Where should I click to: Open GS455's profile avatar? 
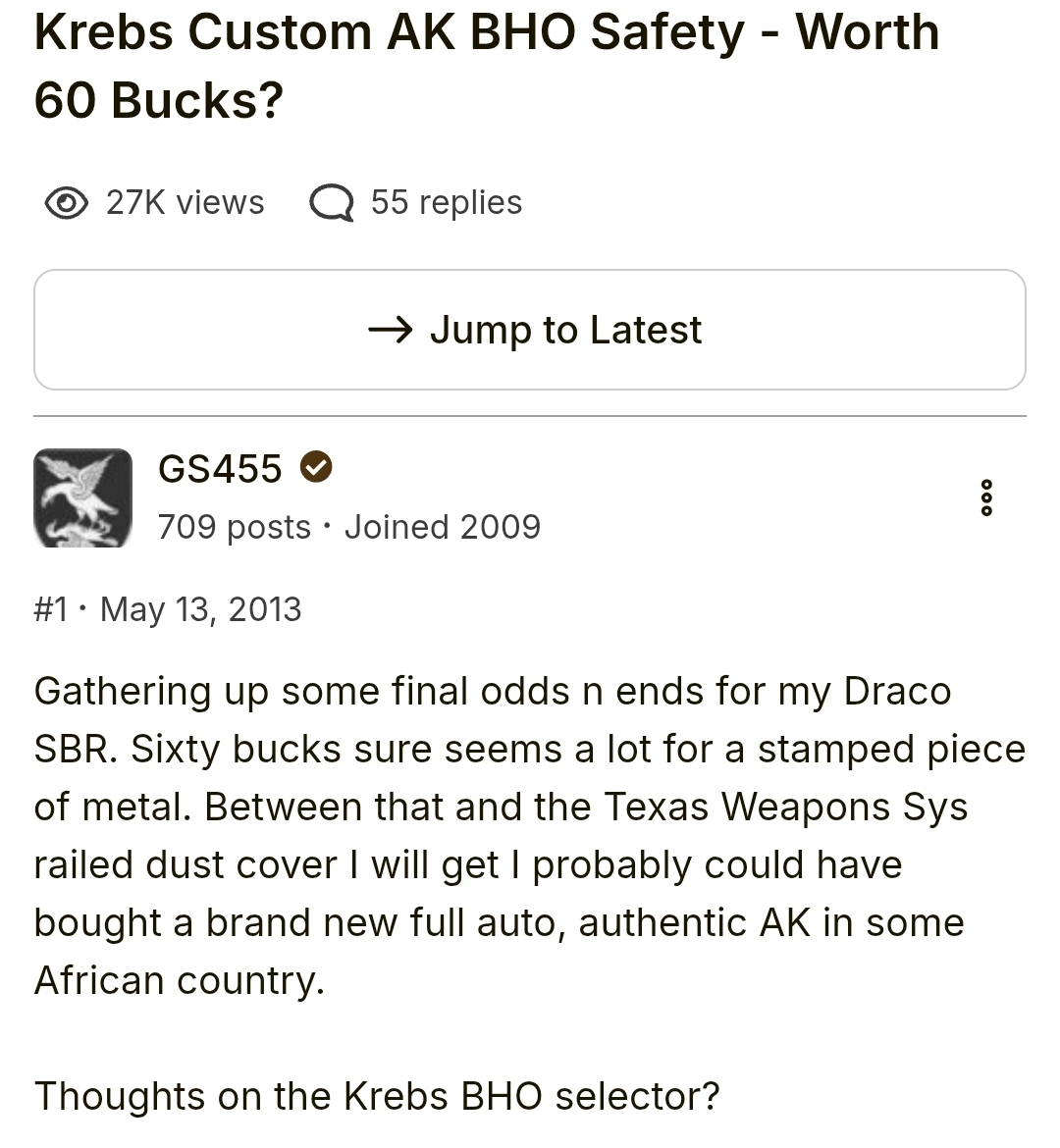[x=82, y=497]
